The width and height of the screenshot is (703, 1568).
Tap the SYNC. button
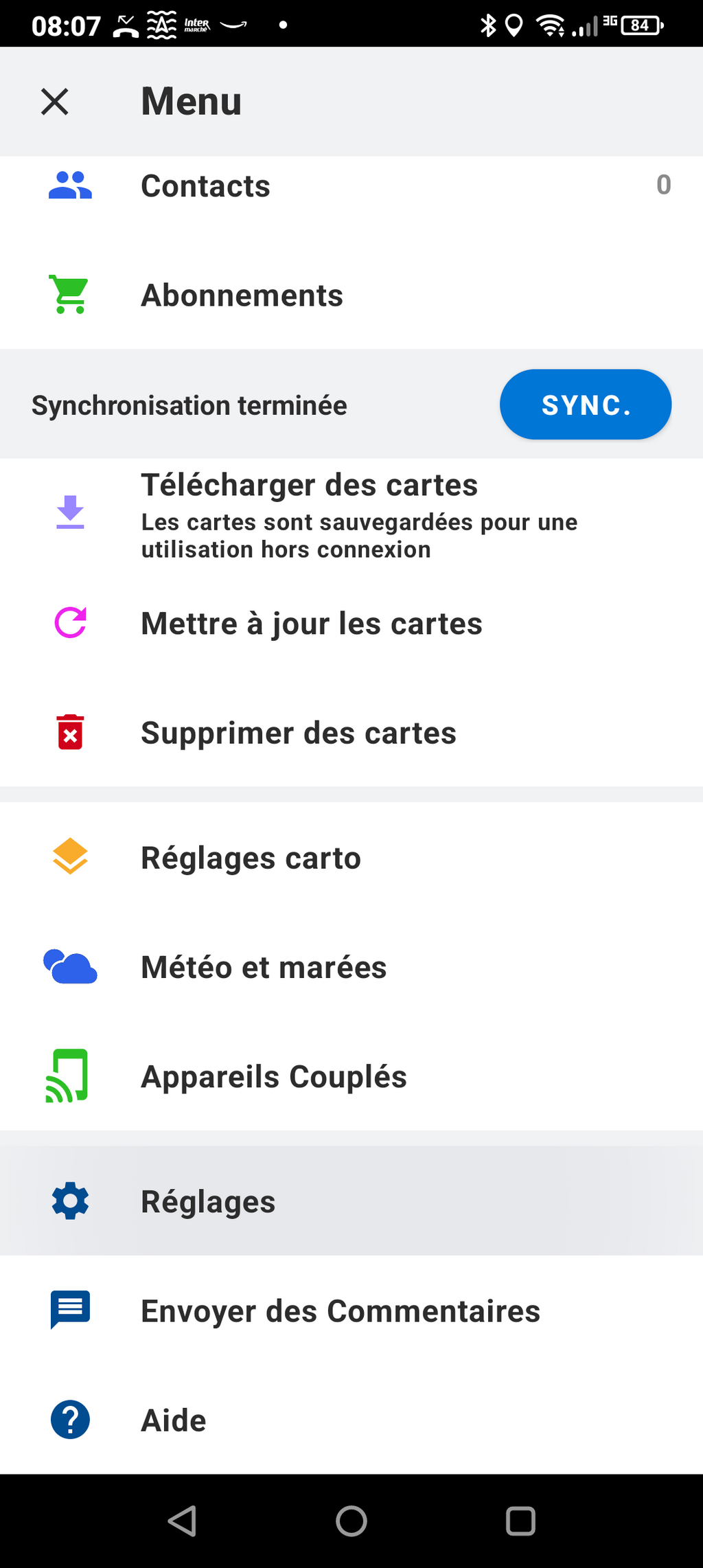click(x=586, y=405)
